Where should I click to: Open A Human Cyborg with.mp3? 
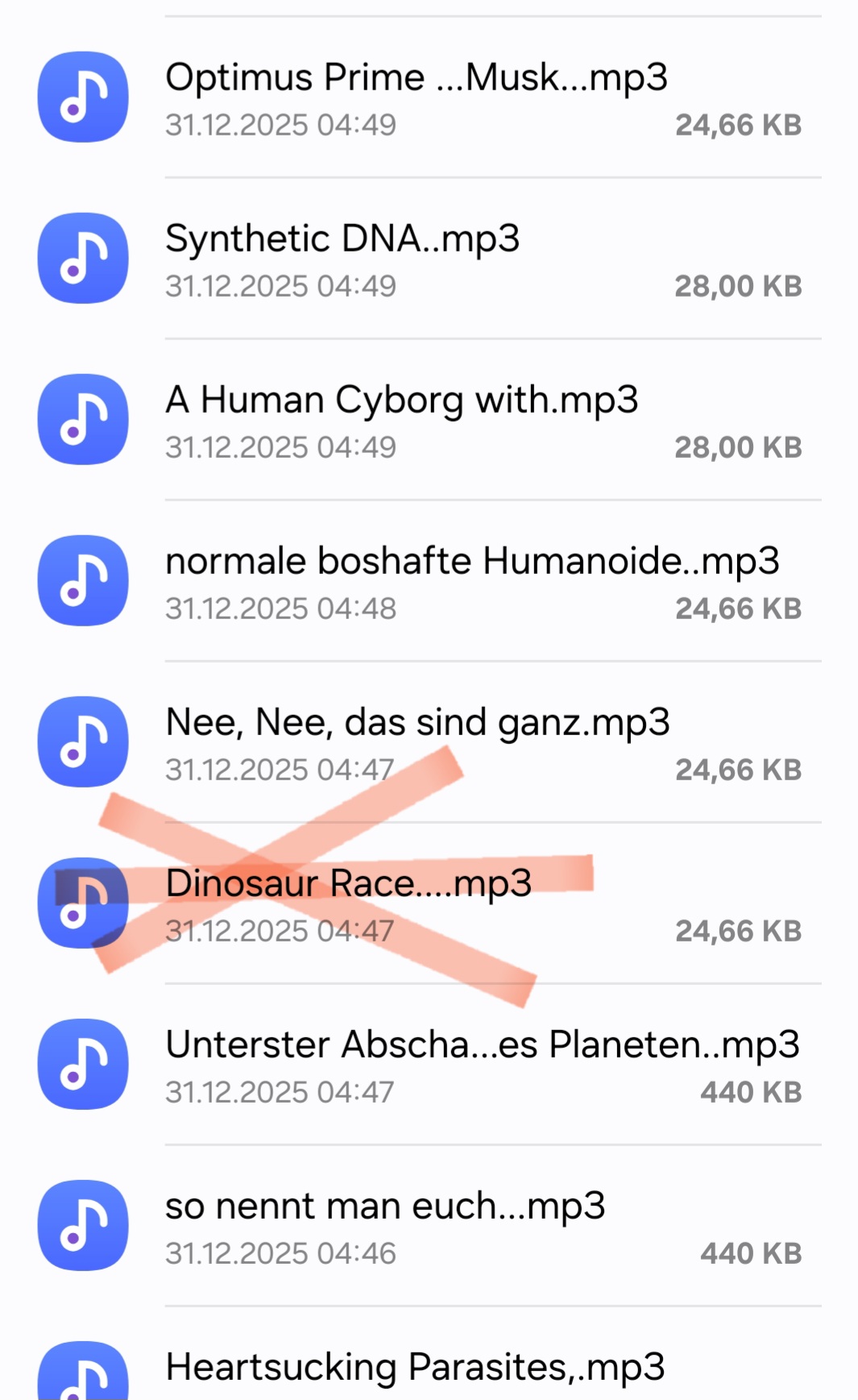point(401,401)
